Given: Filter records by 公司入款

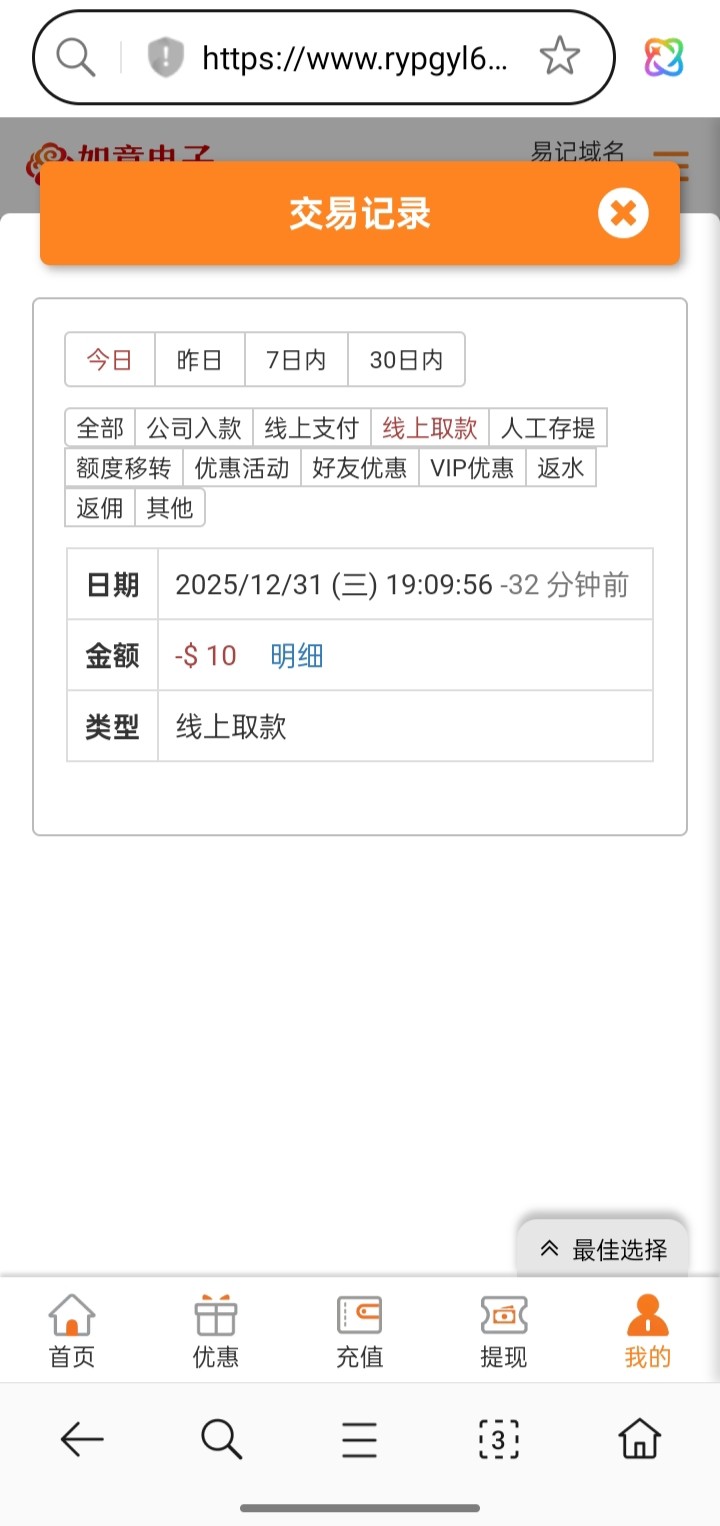Looking at the screenshot, I should coord(194,428).
